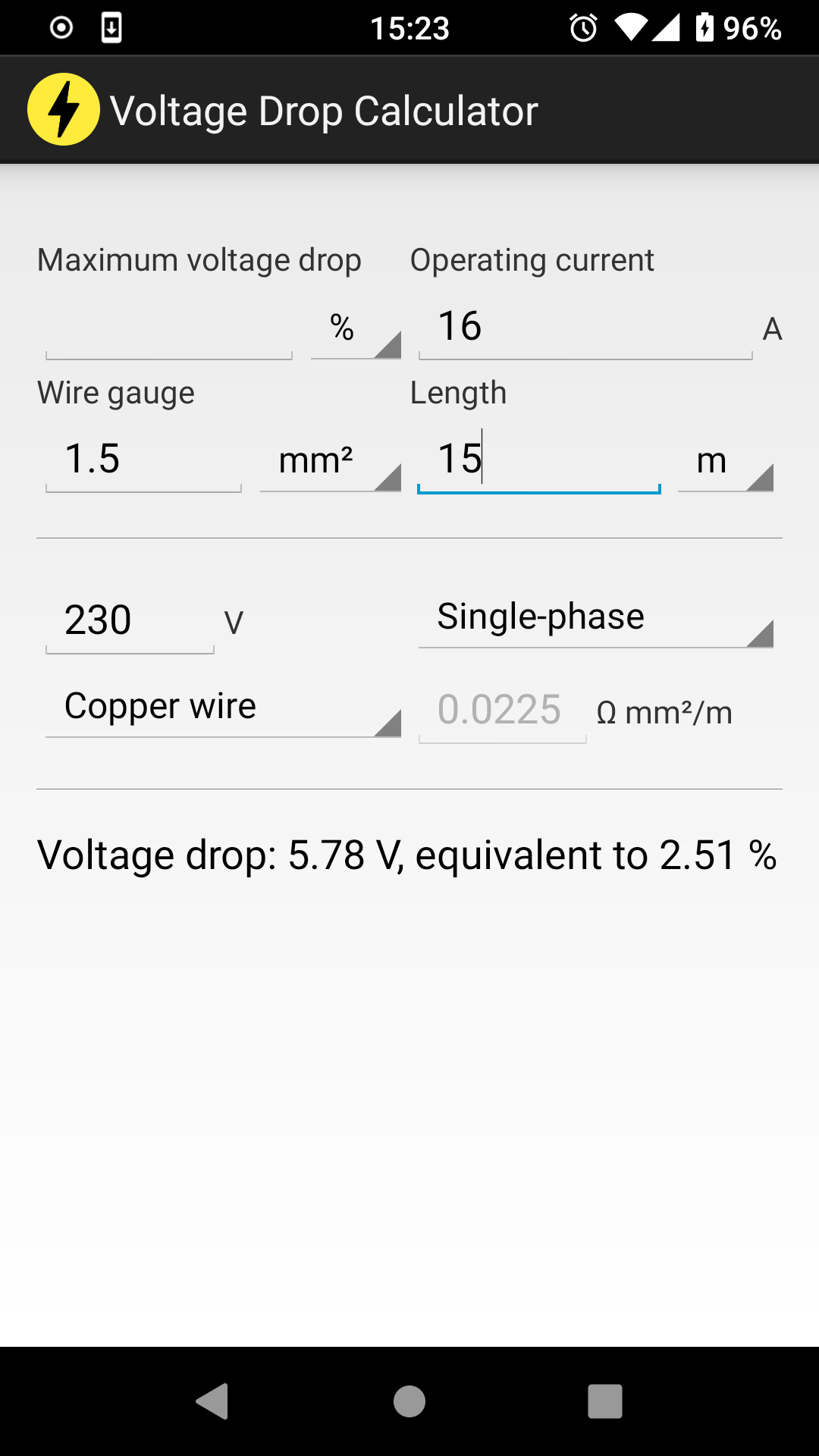
Task: Choose a different material from Copper wire
Action: [223, 707]
